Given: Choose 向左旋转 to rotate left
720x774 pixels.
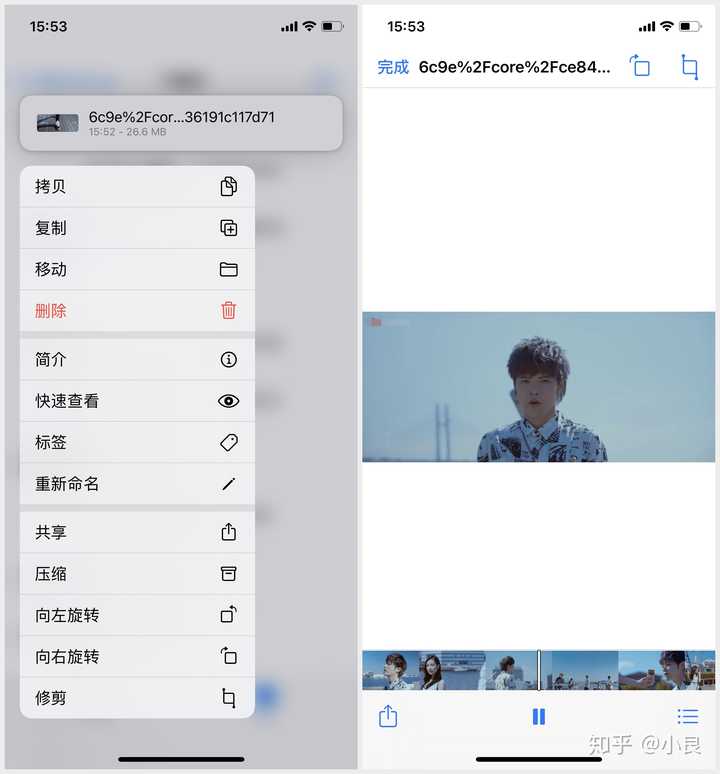Looking at the screenshot, I should (137, 615).
